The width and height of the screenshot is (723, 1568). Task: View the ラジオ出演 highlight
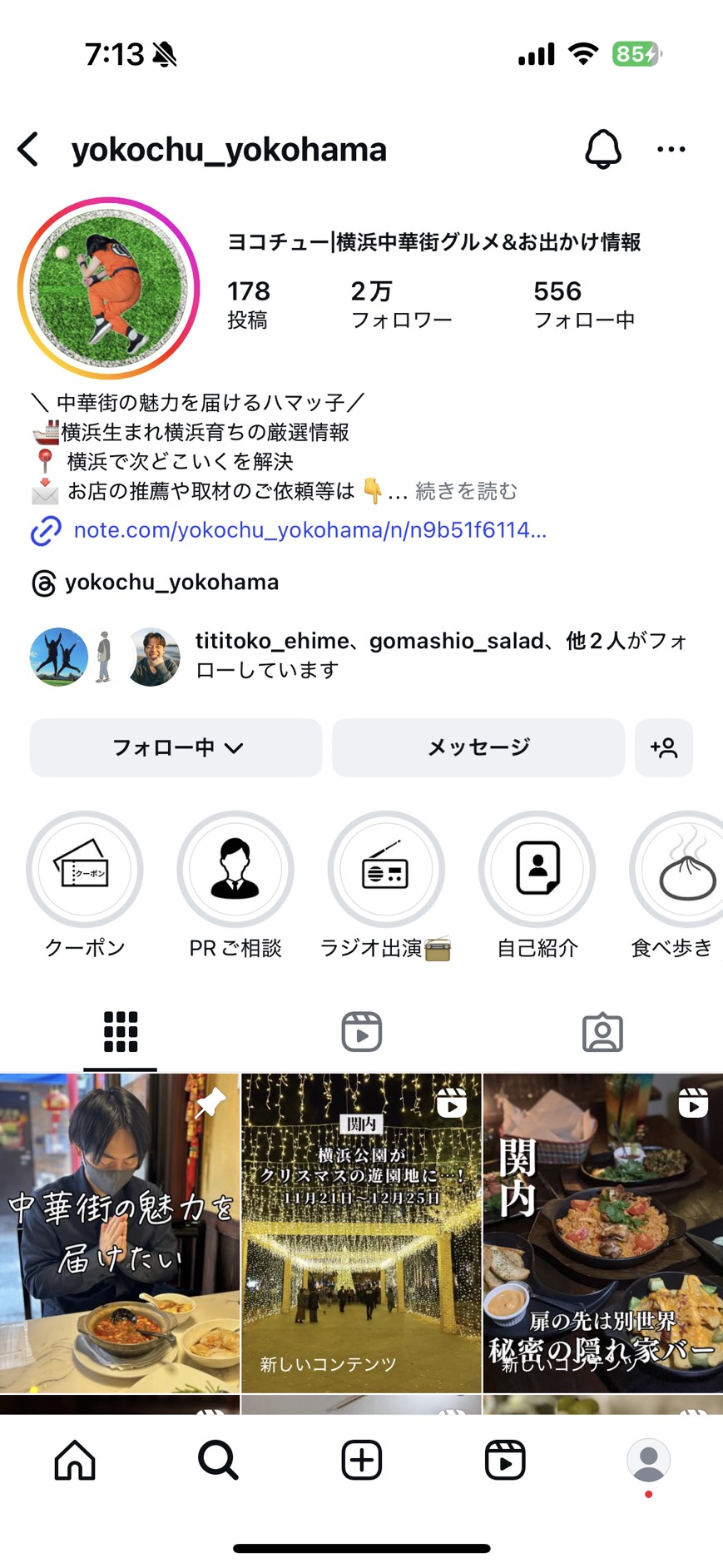pos(386,869)
